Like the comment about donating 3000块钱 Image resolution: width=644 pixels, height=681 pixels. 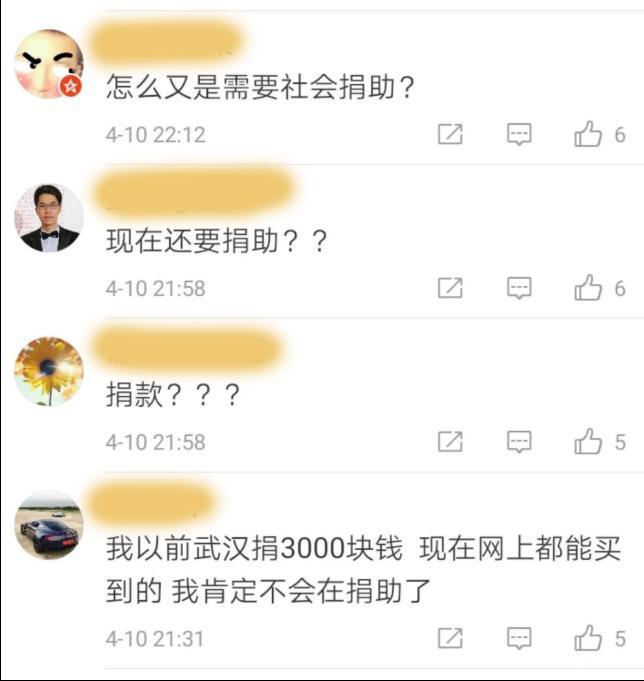click(x=588, y=637)
